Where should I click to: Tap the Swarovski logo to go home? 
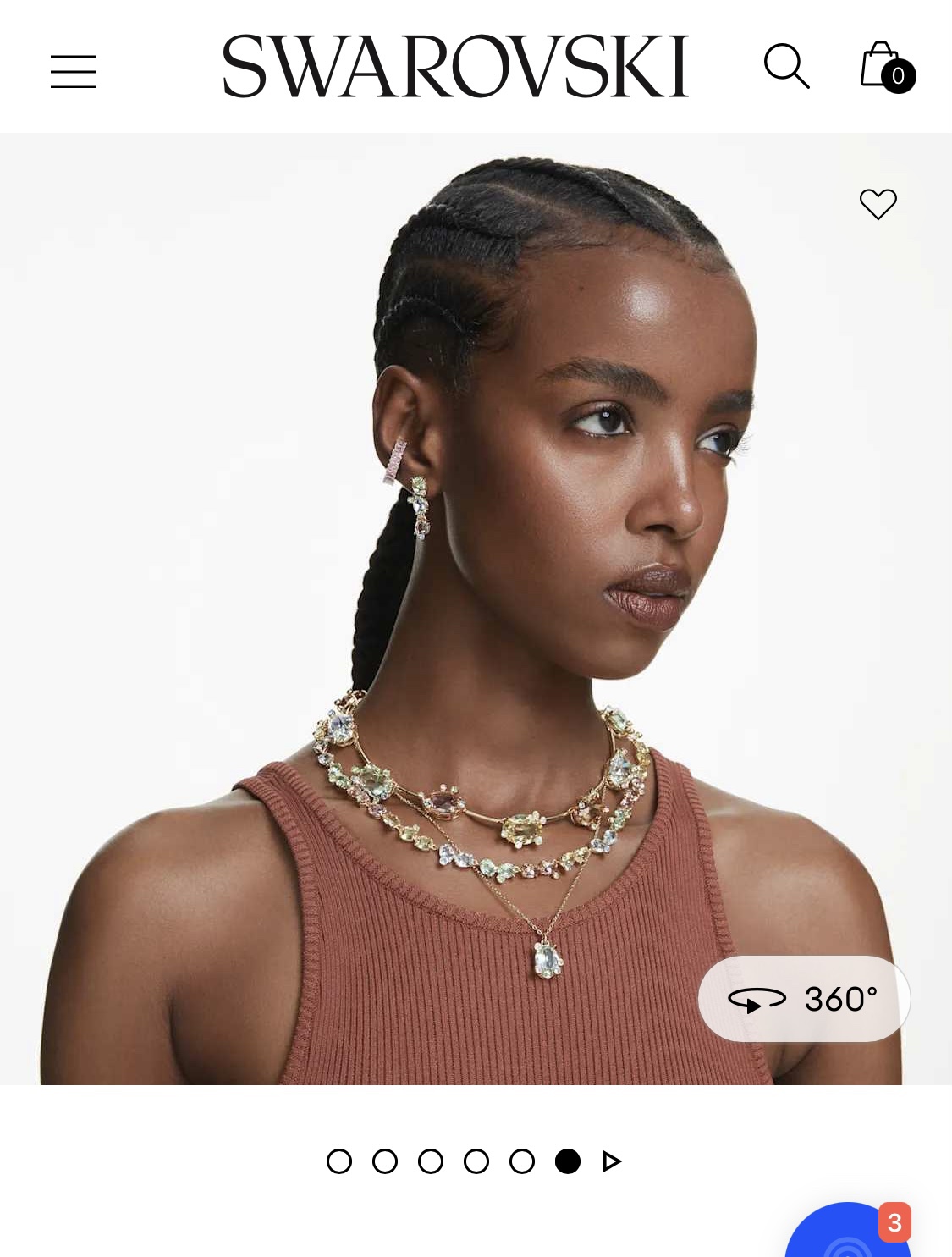click(455, 66)
